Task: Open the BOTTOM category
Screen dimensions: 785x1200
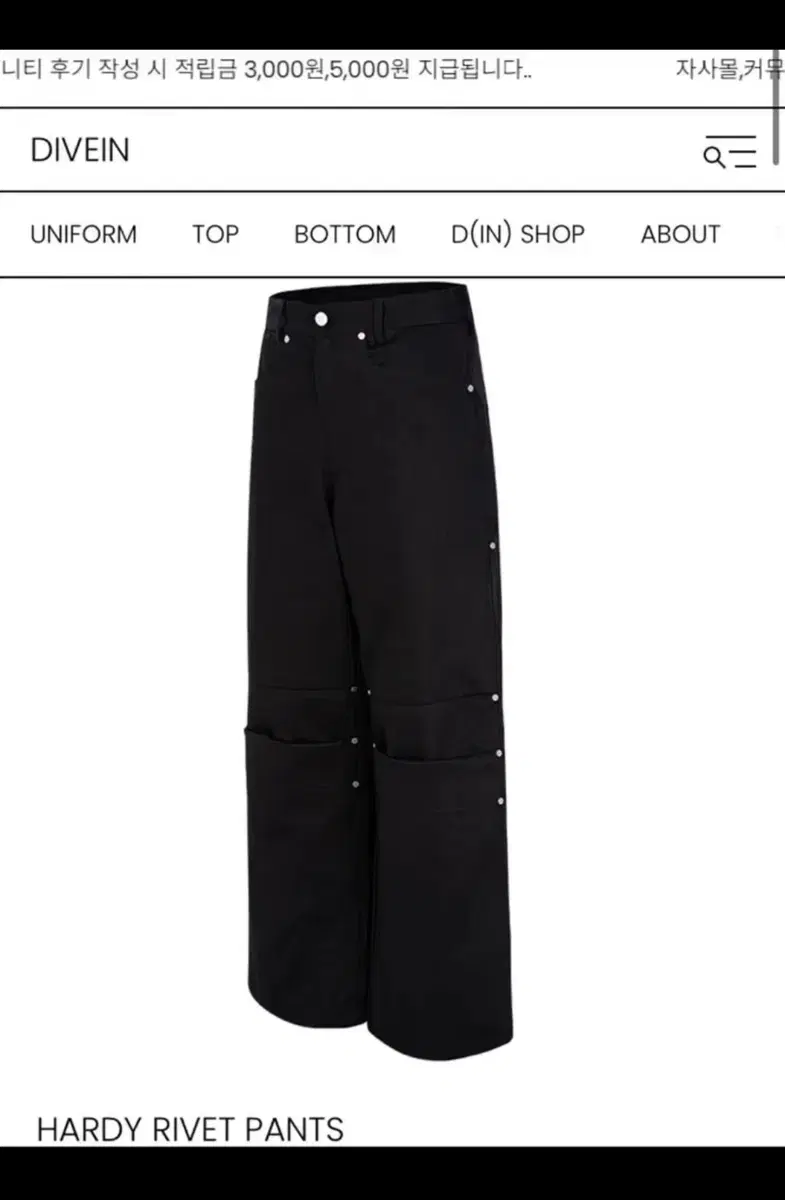Action: click(x=344, y=234)
